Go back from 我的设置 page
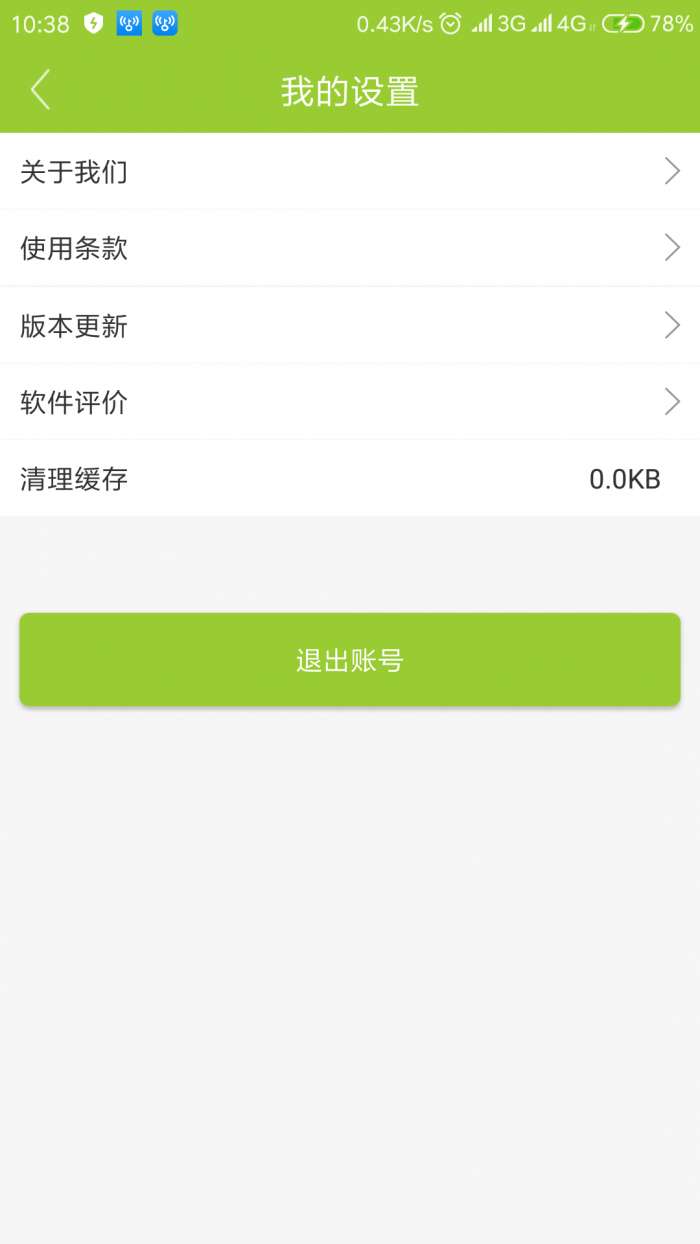Image resolution: width=700 pixels, height=1244 pixels. 40,90
